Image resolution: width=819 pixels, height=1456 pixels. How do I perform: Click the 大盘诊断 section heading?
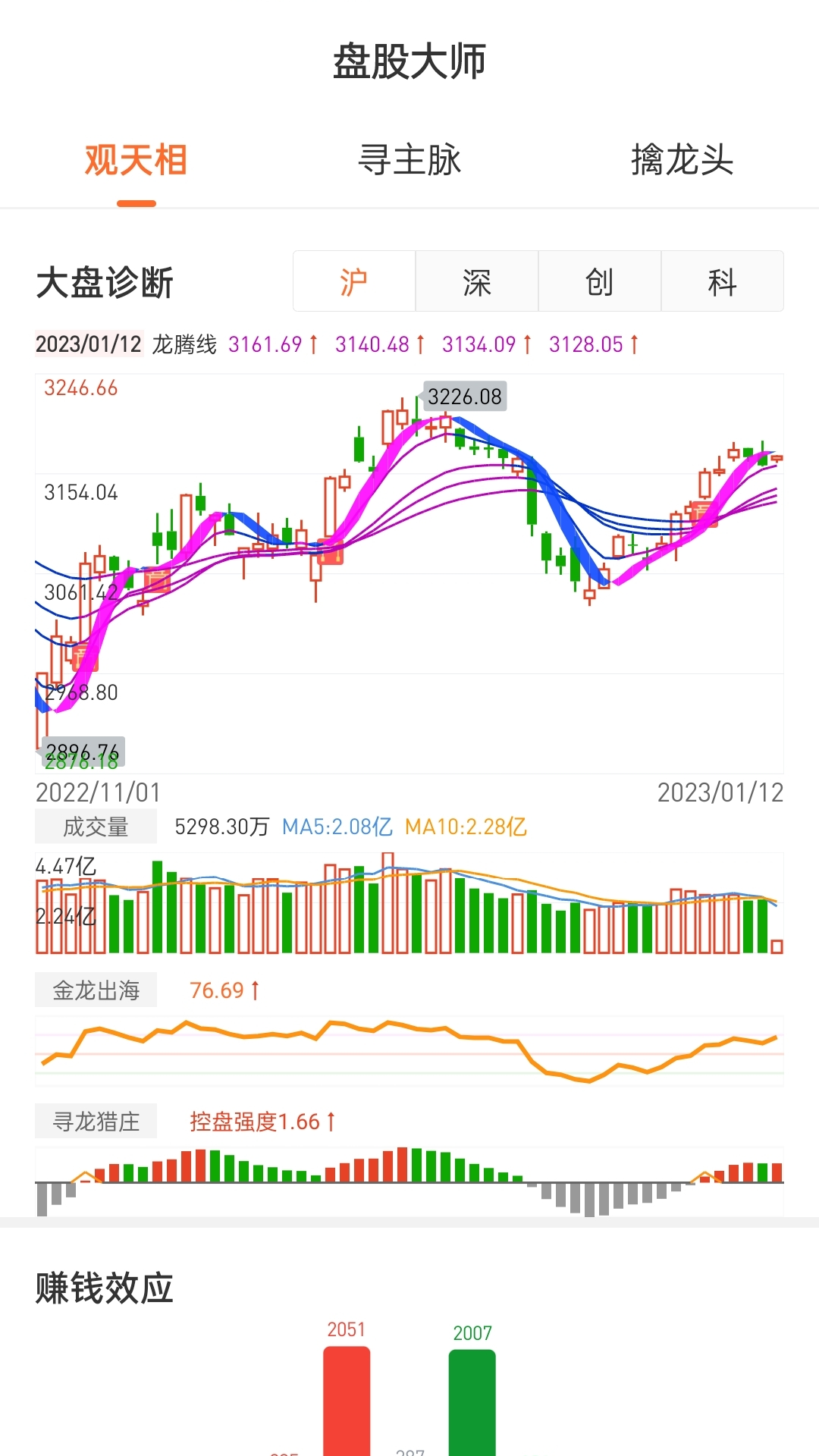point(105,281)
